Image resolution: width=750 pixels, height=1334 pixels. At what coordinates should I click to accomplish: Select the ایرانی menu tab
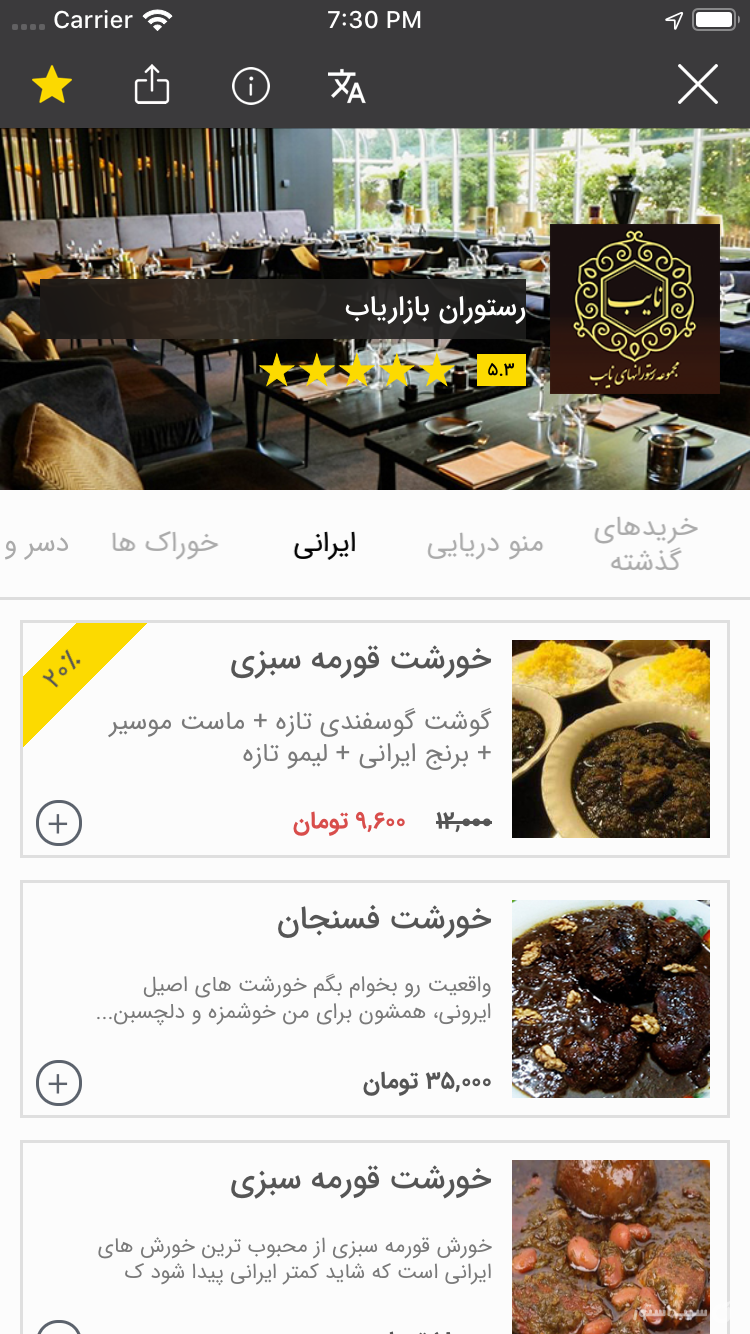tap(324, 544)
